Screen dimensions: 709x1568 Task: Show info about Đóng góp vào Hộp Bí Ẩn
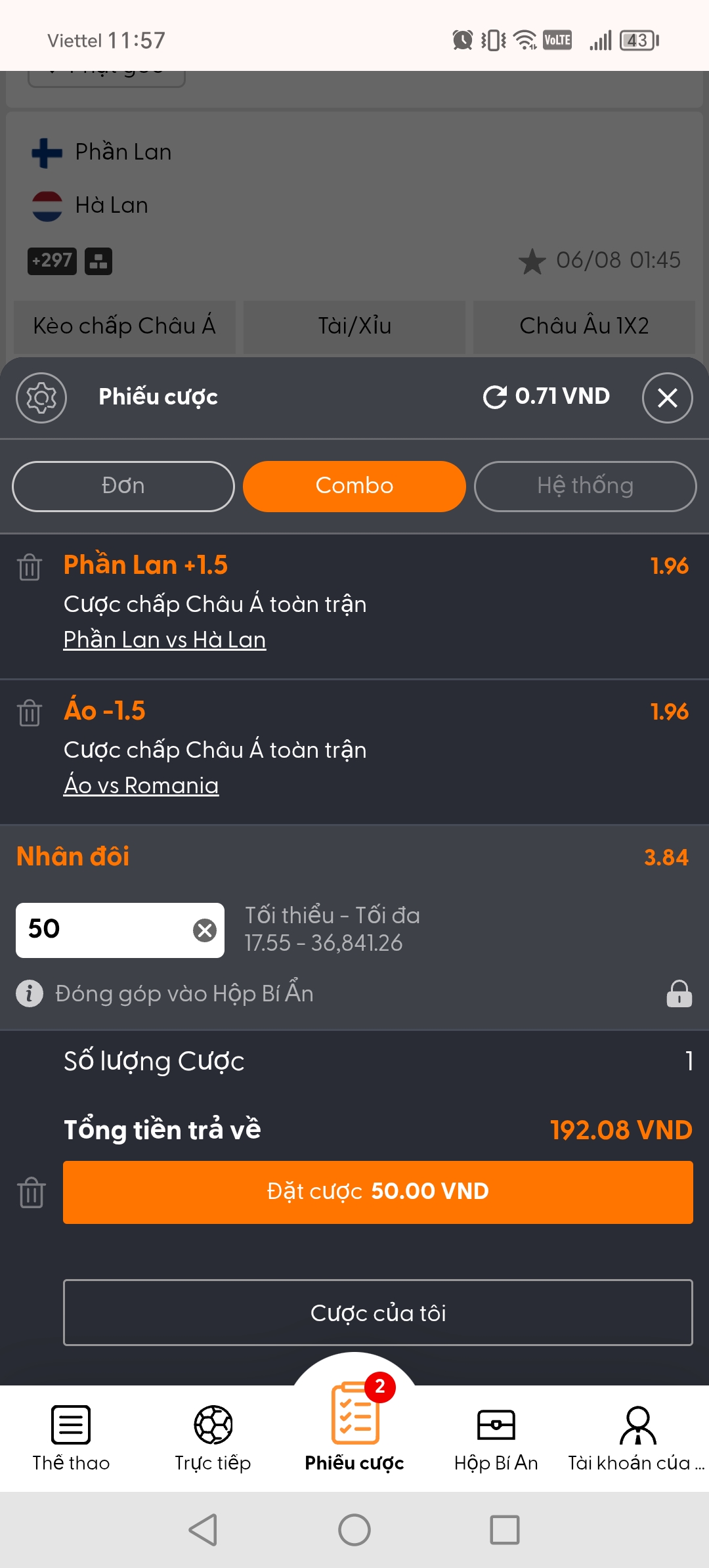(30, 993)
